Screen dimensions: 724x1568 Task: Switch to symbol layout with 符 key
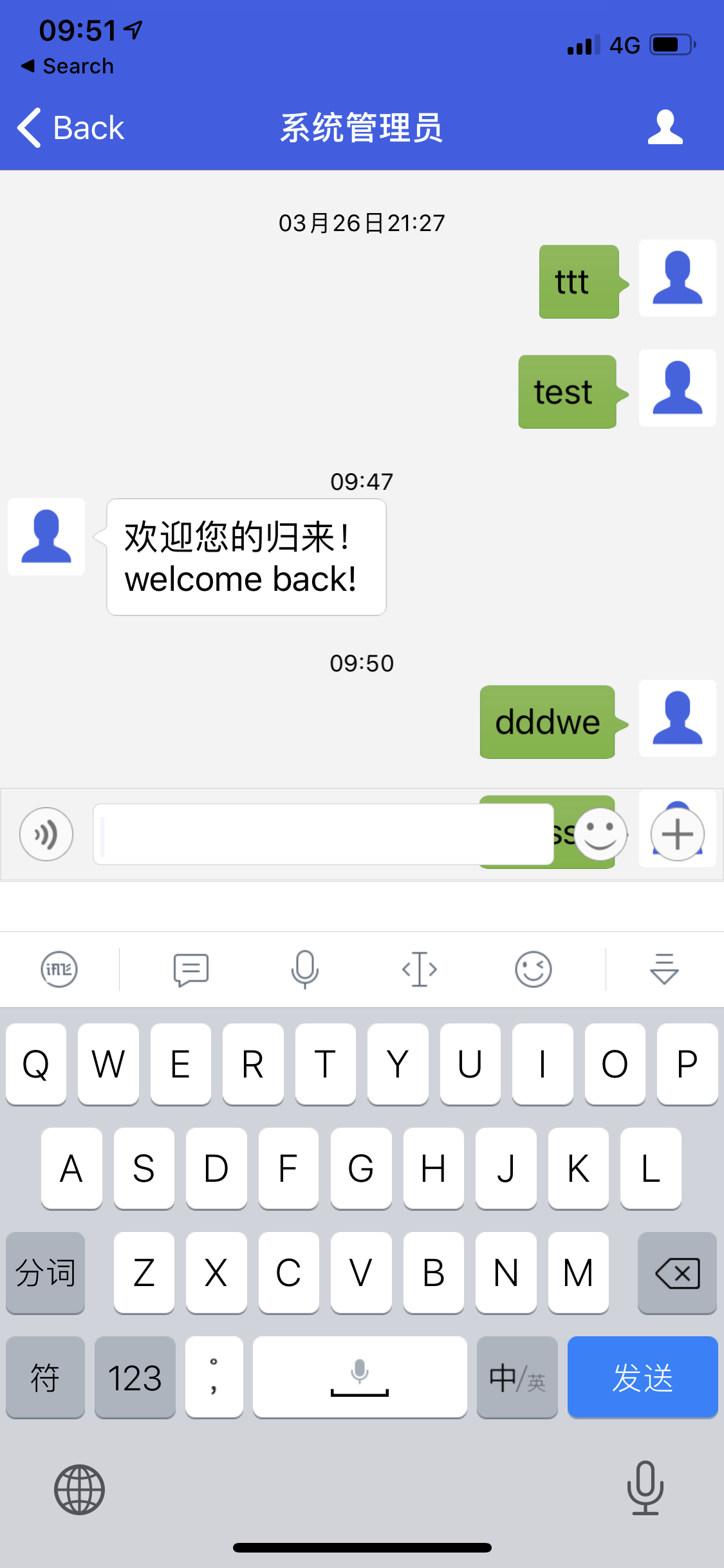click(44, 1377)
